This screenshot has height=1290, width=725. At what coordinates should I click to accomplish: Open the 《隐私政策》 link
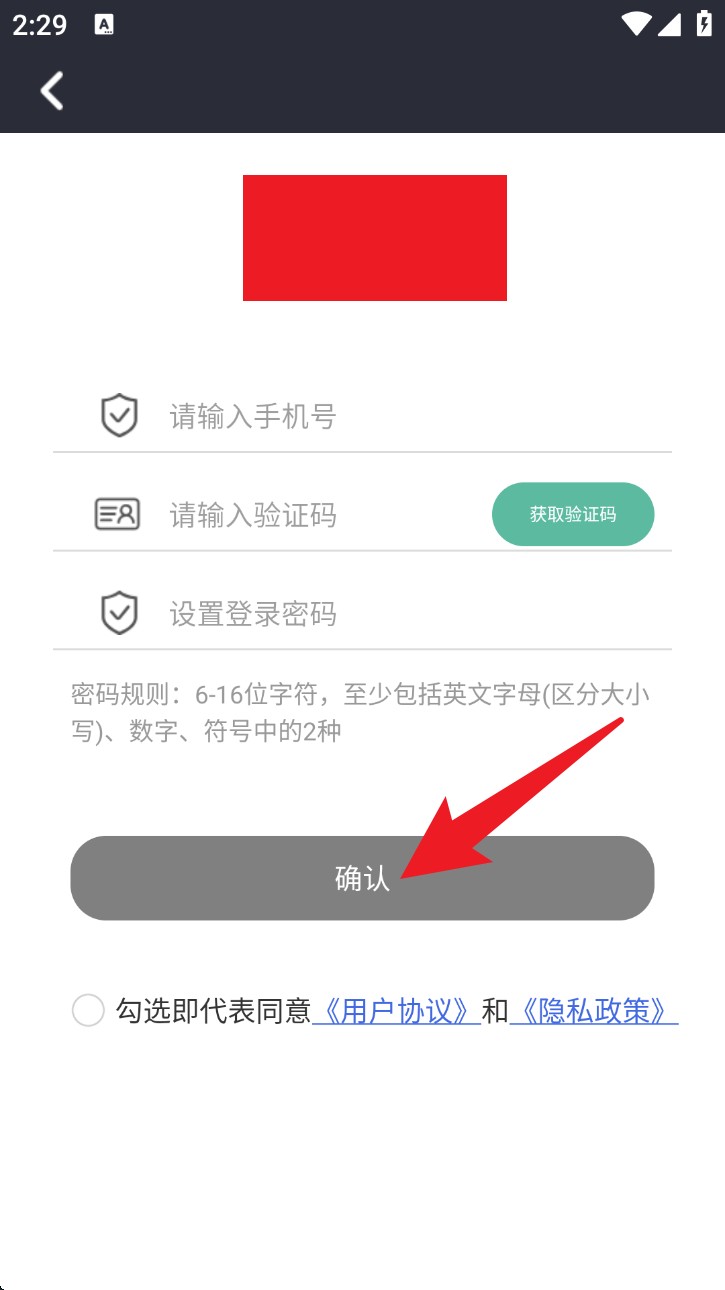point(593,1011)
